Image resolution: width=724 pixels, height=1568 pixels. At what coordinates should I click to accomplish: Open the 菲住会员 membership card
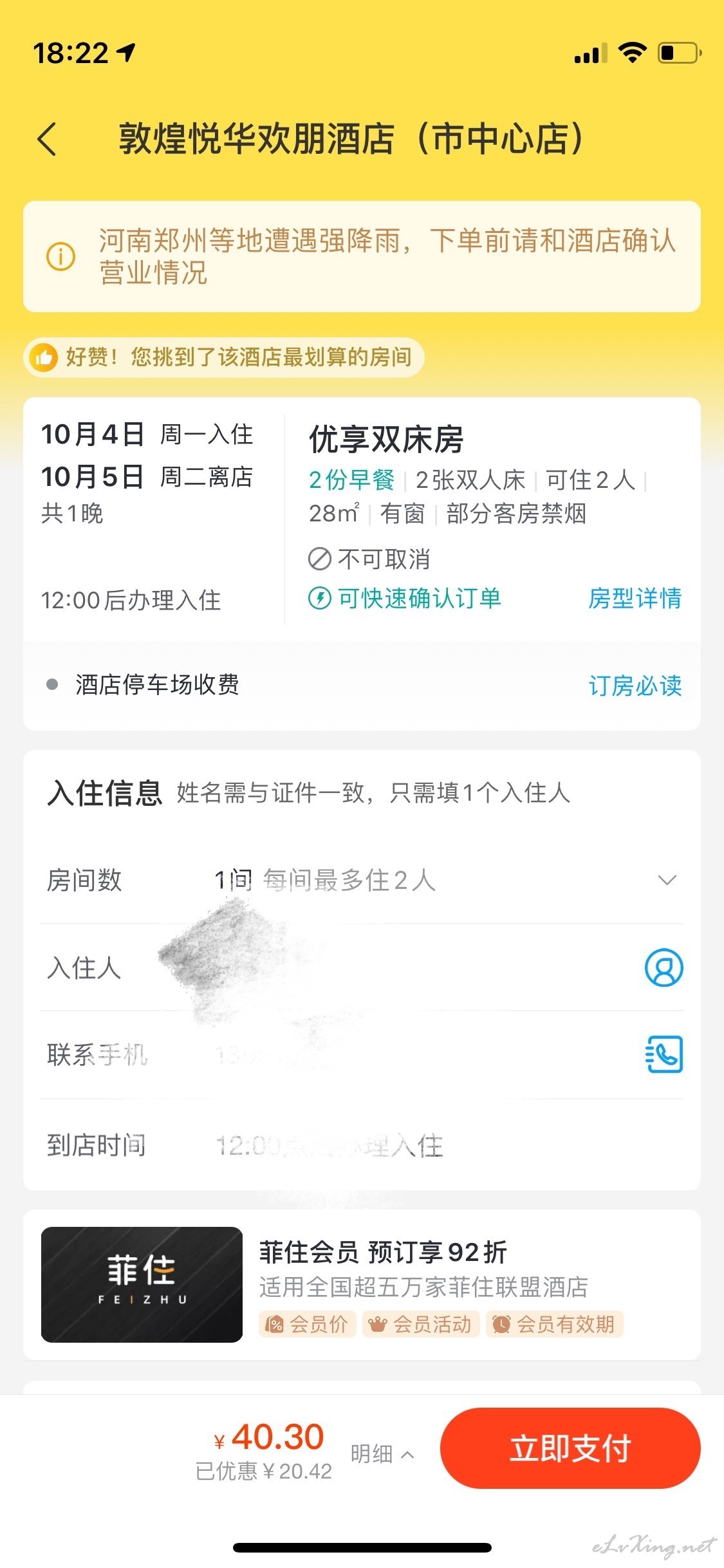pos(362,1285)
